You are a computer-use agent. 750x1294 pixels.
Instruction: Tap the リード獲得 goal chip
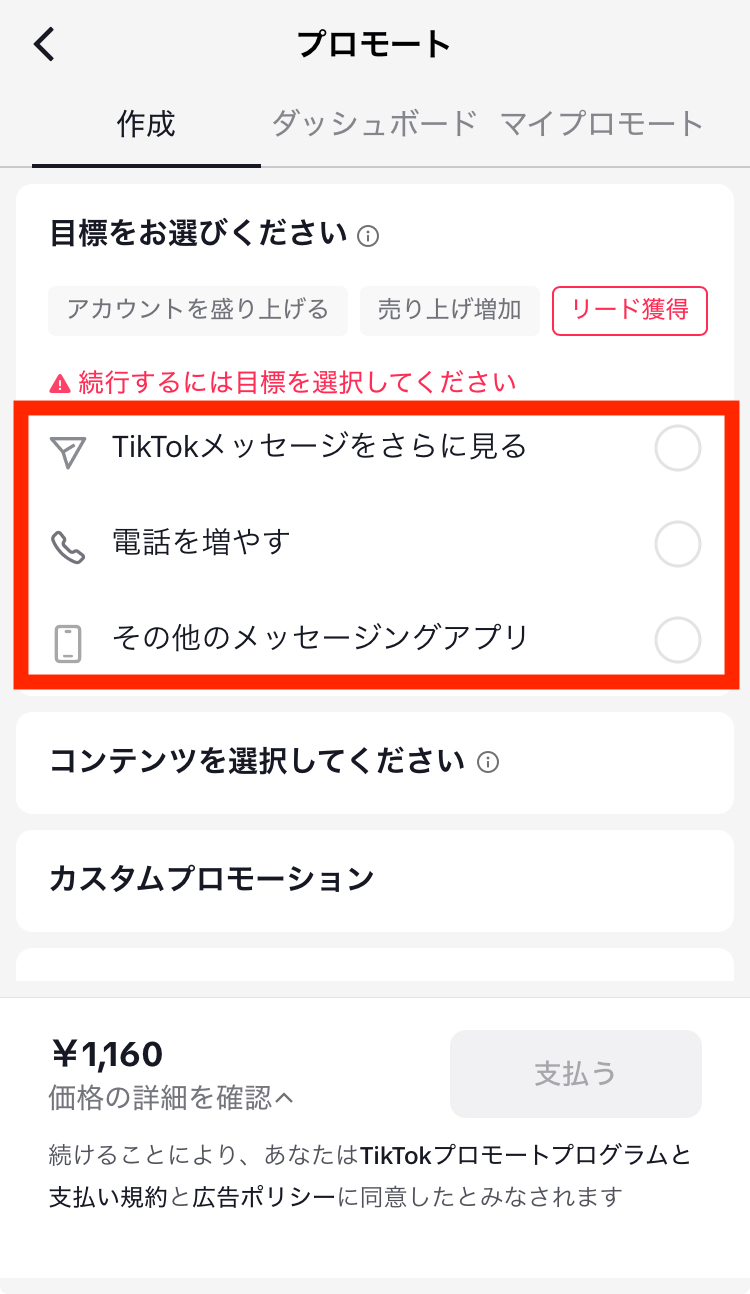[630, 310]
